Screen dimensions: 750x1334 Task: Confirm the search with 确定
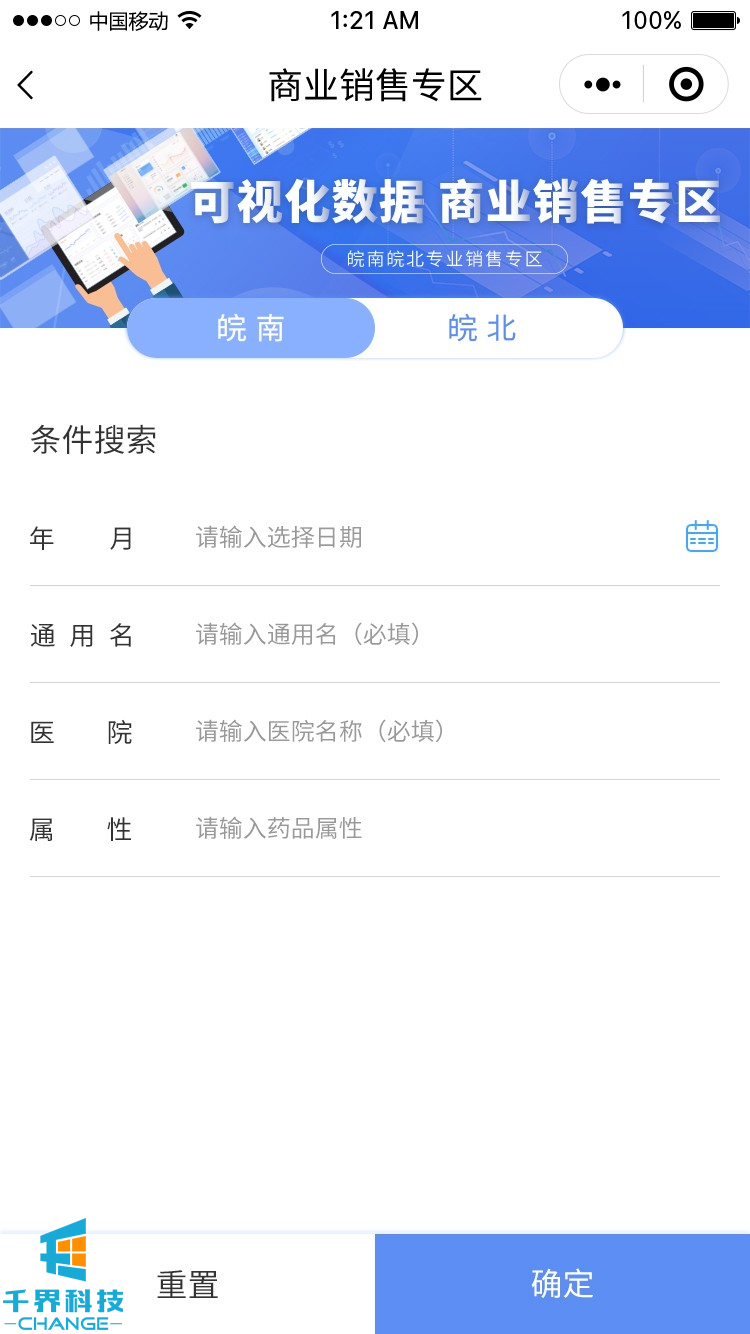[x=562, y=1284]
